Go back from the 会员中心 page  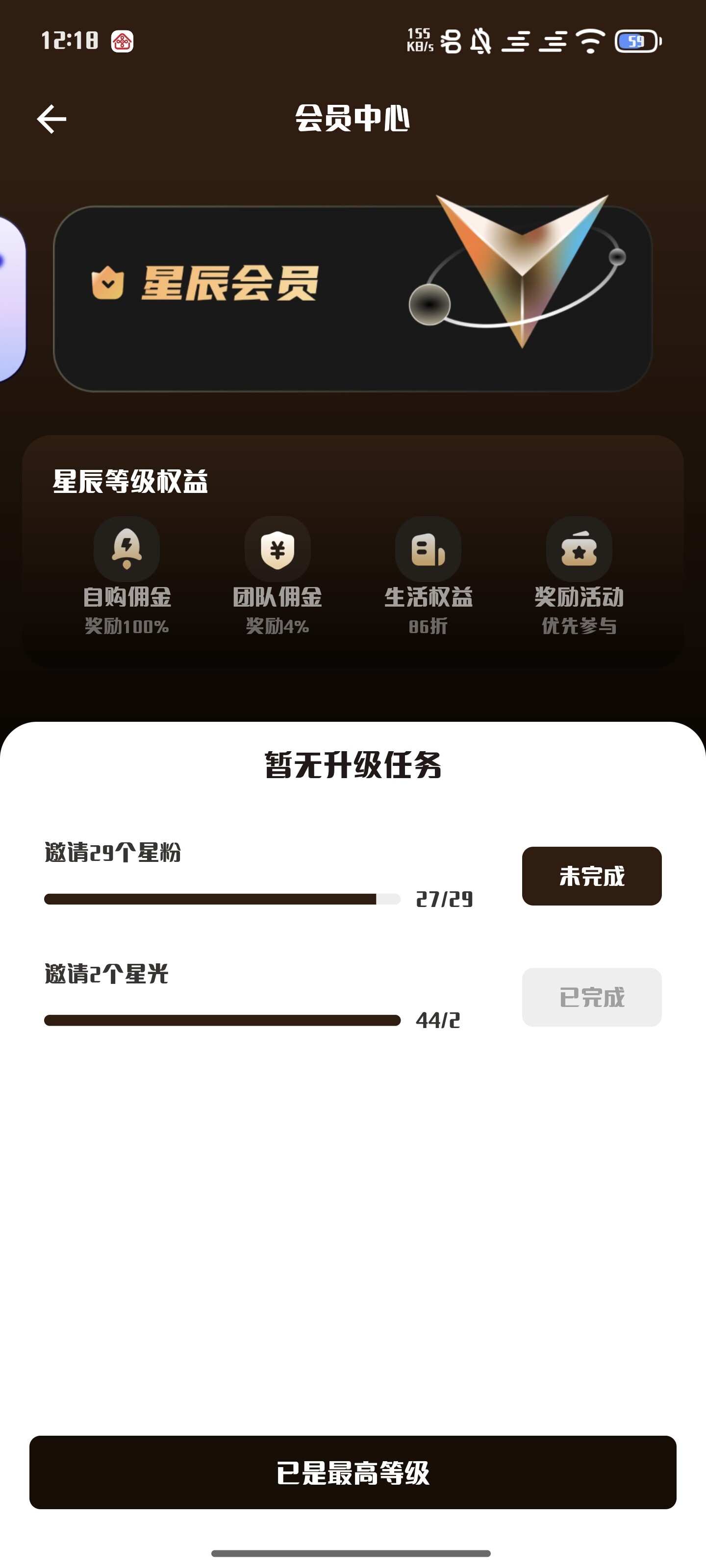pos(52,119)
